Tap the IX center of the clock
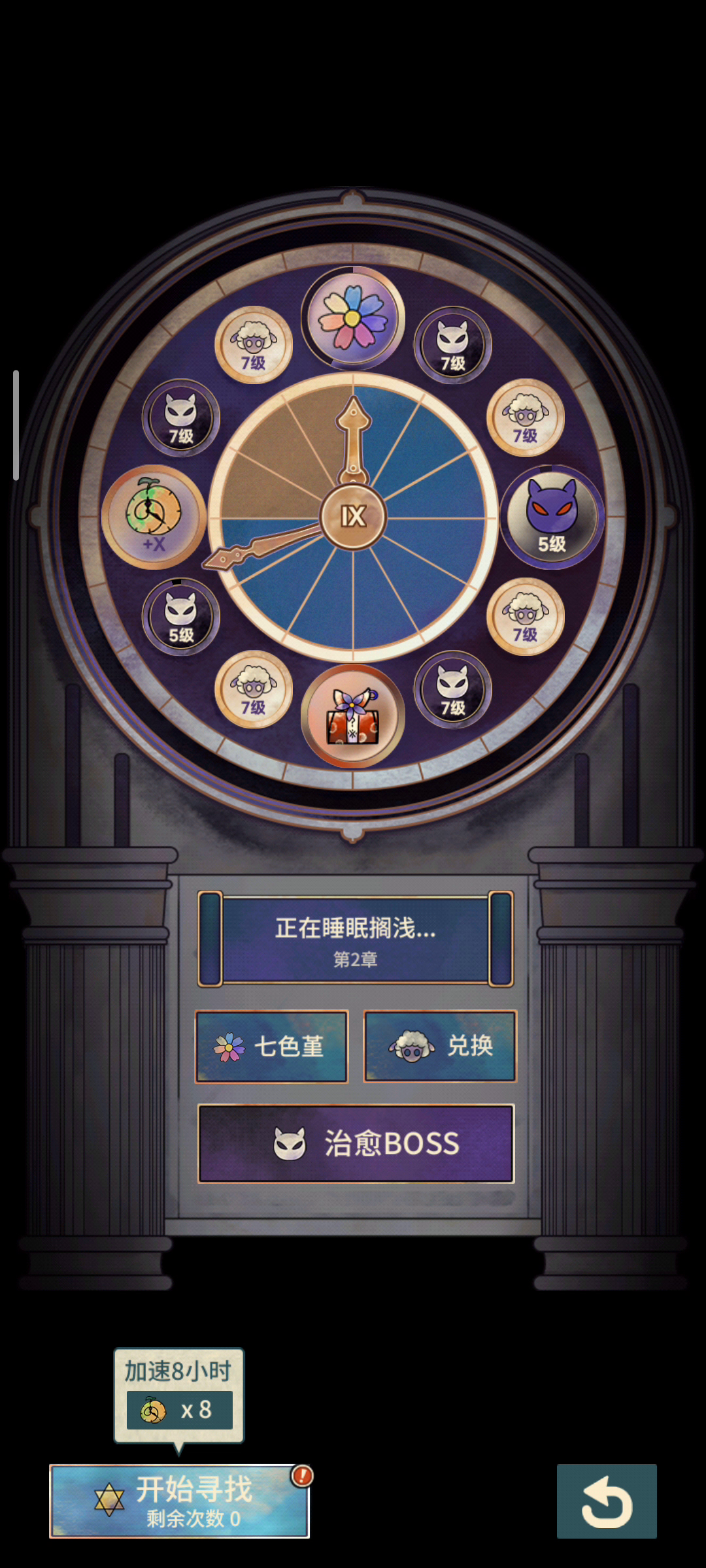This screenshot has height=1568, width=706. pyautogui.click(x=353, y=517)
